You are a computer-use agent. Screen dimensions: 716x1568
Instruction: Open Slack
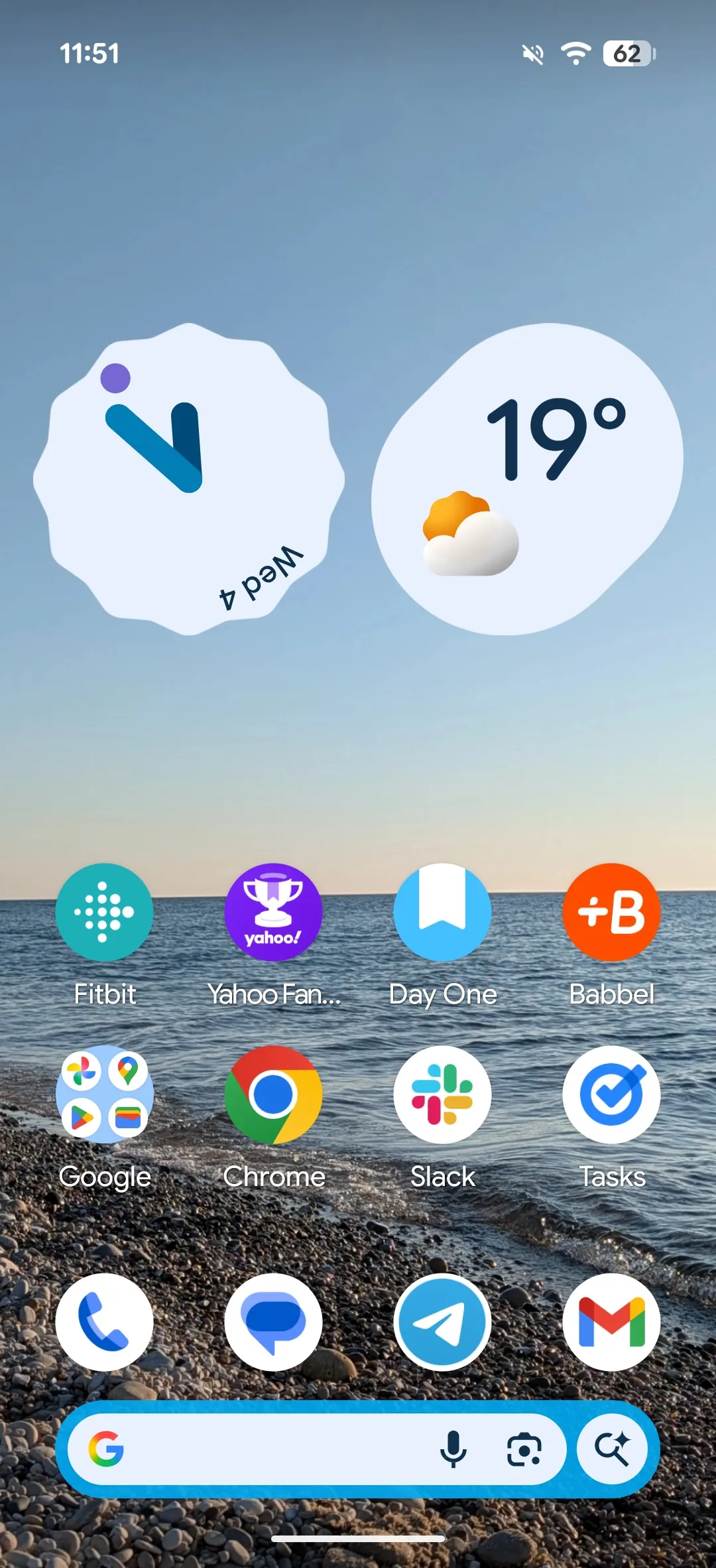pos(442,1094)
